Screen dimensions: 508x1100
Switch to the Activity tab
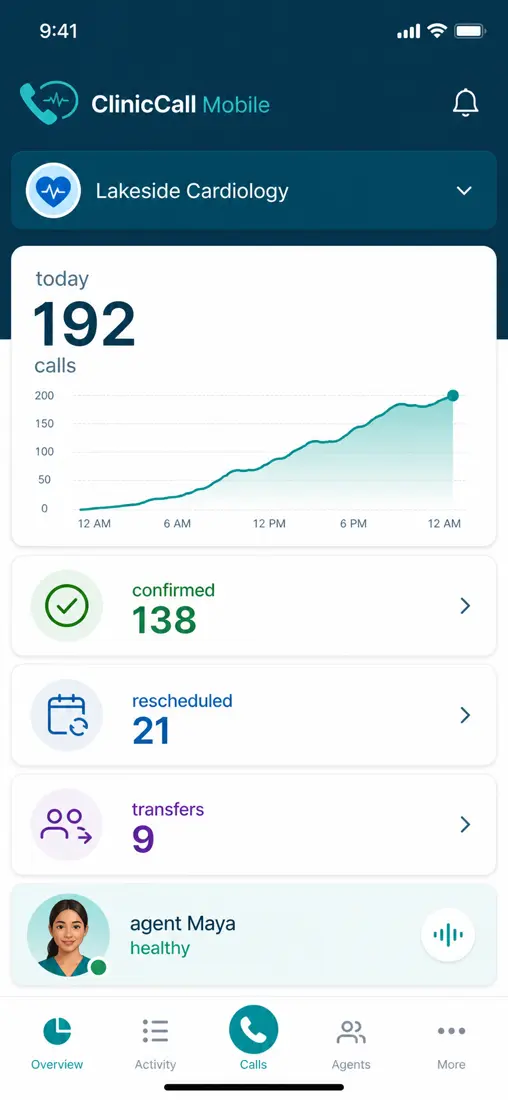click(x=155, y=1044)
